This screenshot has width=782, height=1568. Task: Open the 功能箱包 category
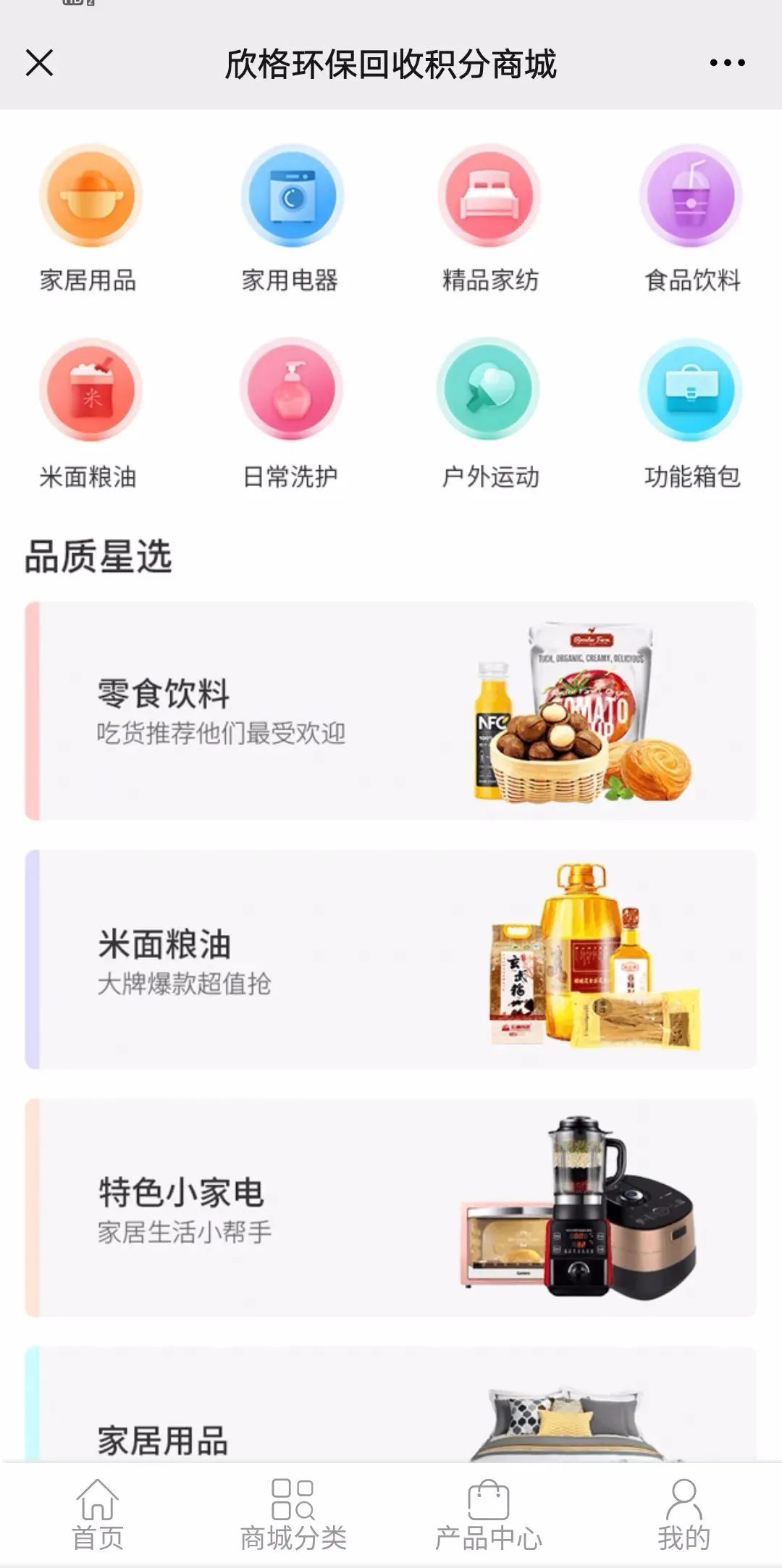(x=691, y=391)
